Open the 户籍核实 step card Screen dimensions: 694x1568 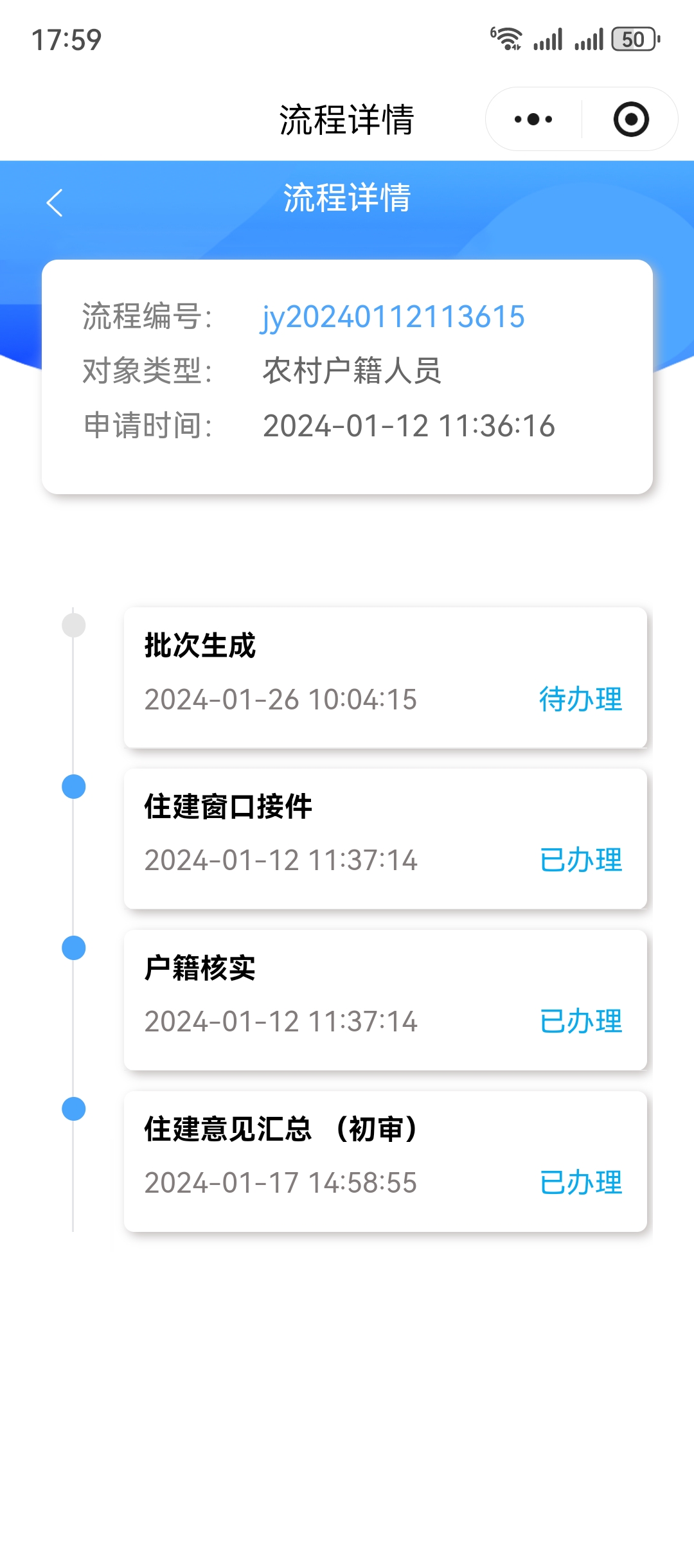pos(385,1000)
